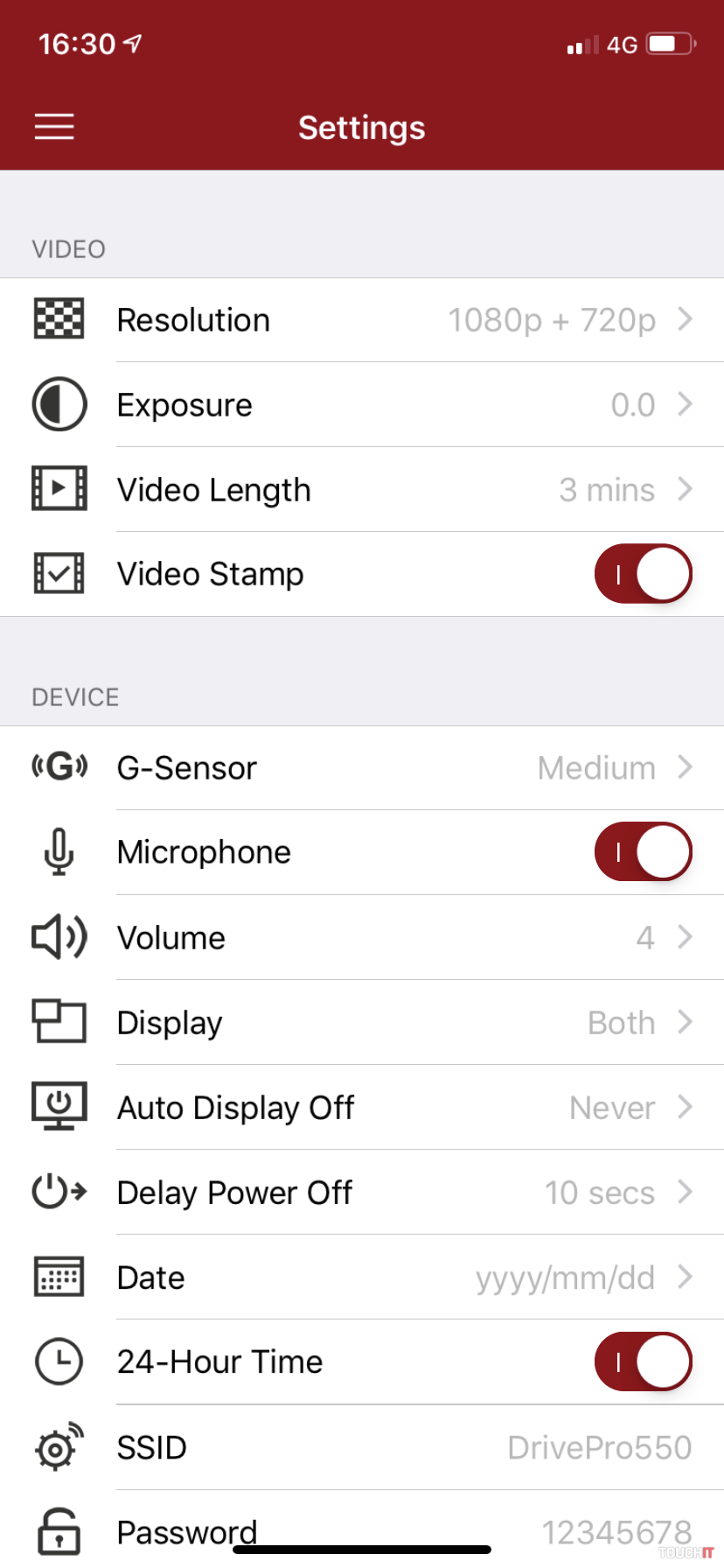Open the Display option row
This screenshot has width=724, height=1568.
pos(362,1023)
